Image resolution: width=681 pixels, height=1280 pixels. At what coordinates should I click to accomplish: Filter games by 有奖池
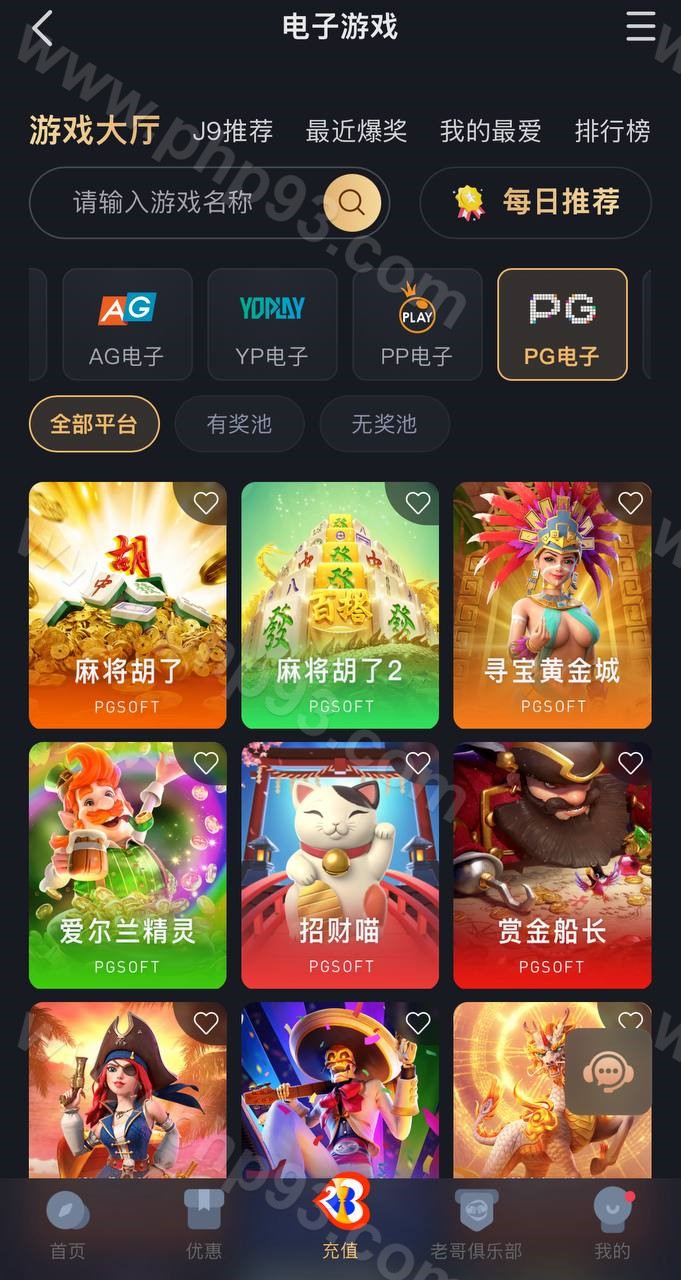tap(239, 424)
